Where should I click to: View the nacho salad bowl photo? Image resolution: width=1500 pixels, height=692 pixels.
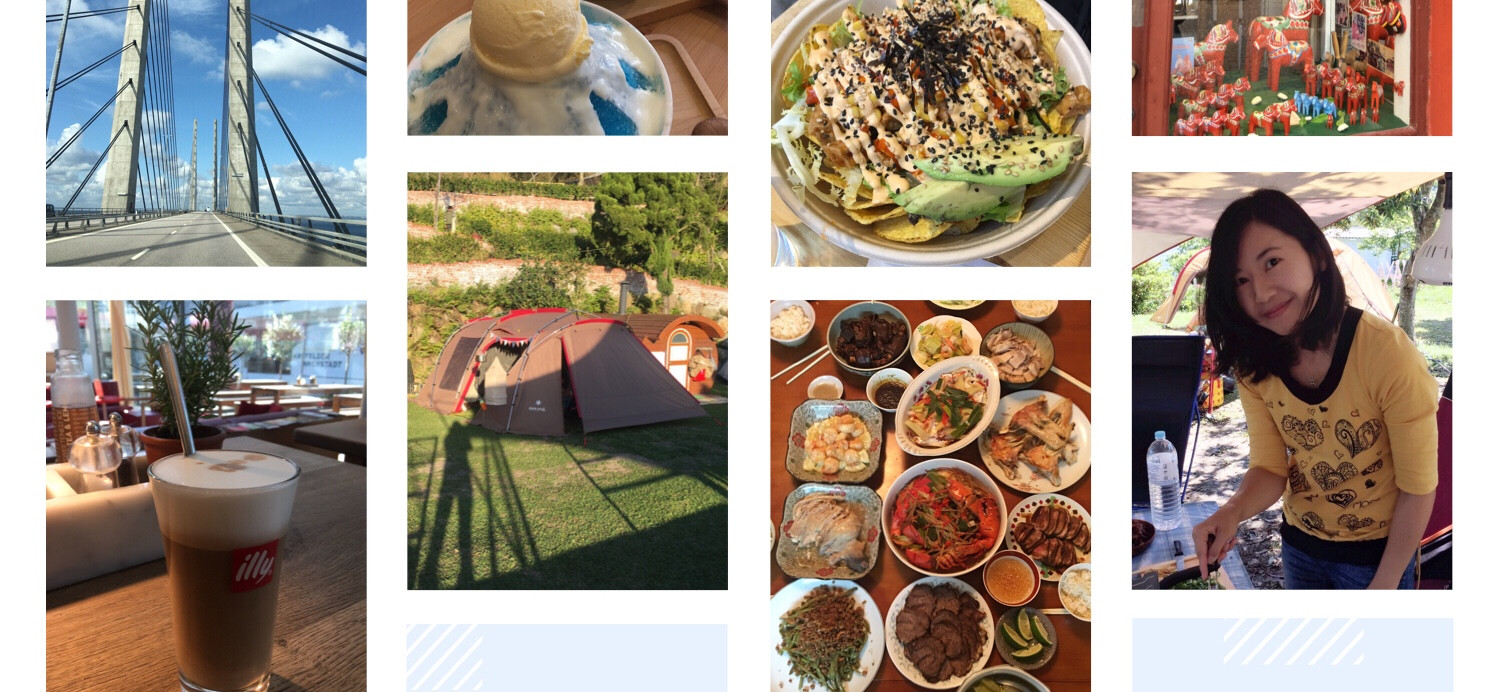(x=930, y=132)
